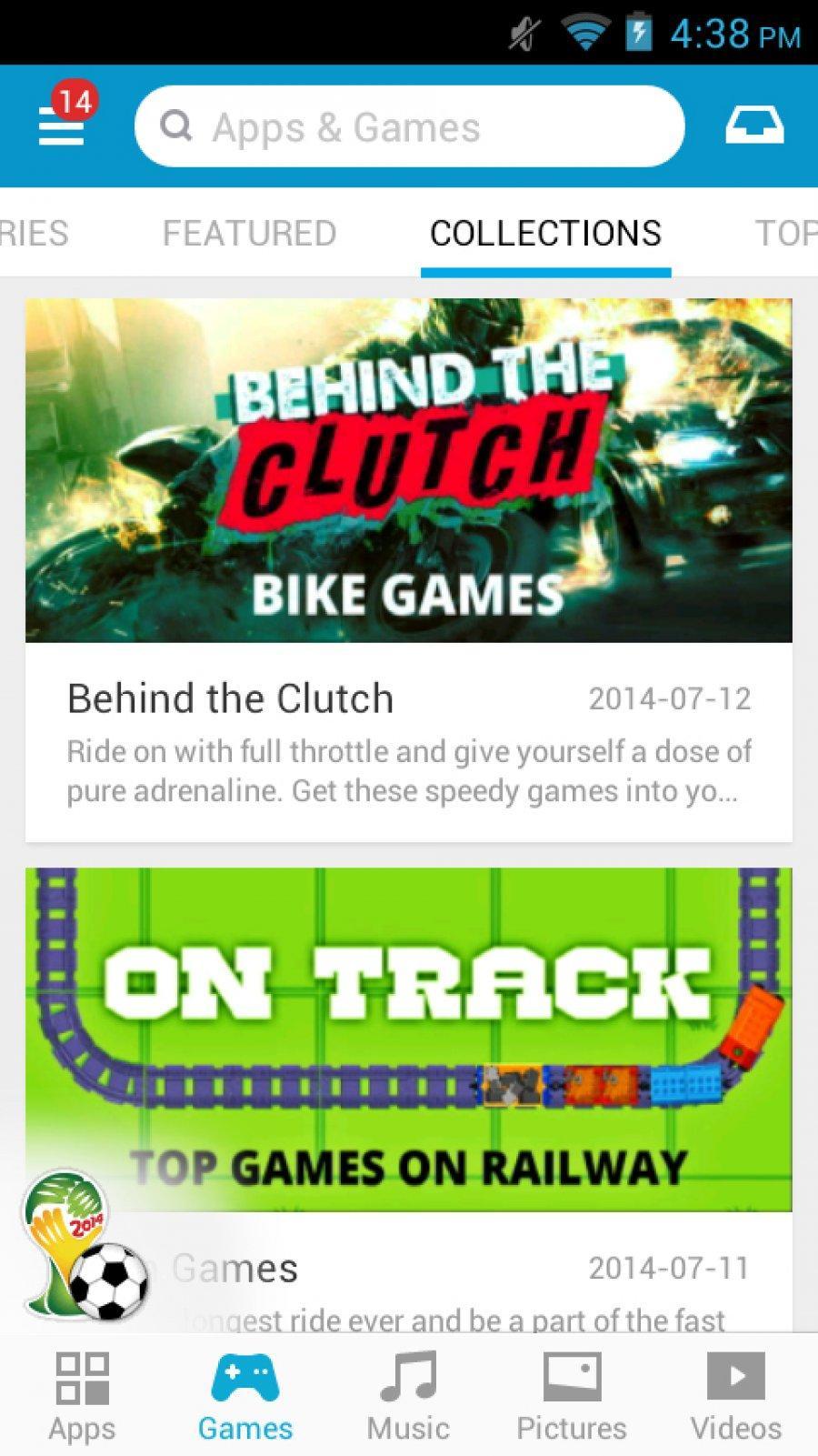Select the Games bottom tab

pyautogui.click(x=245, y=1396)
